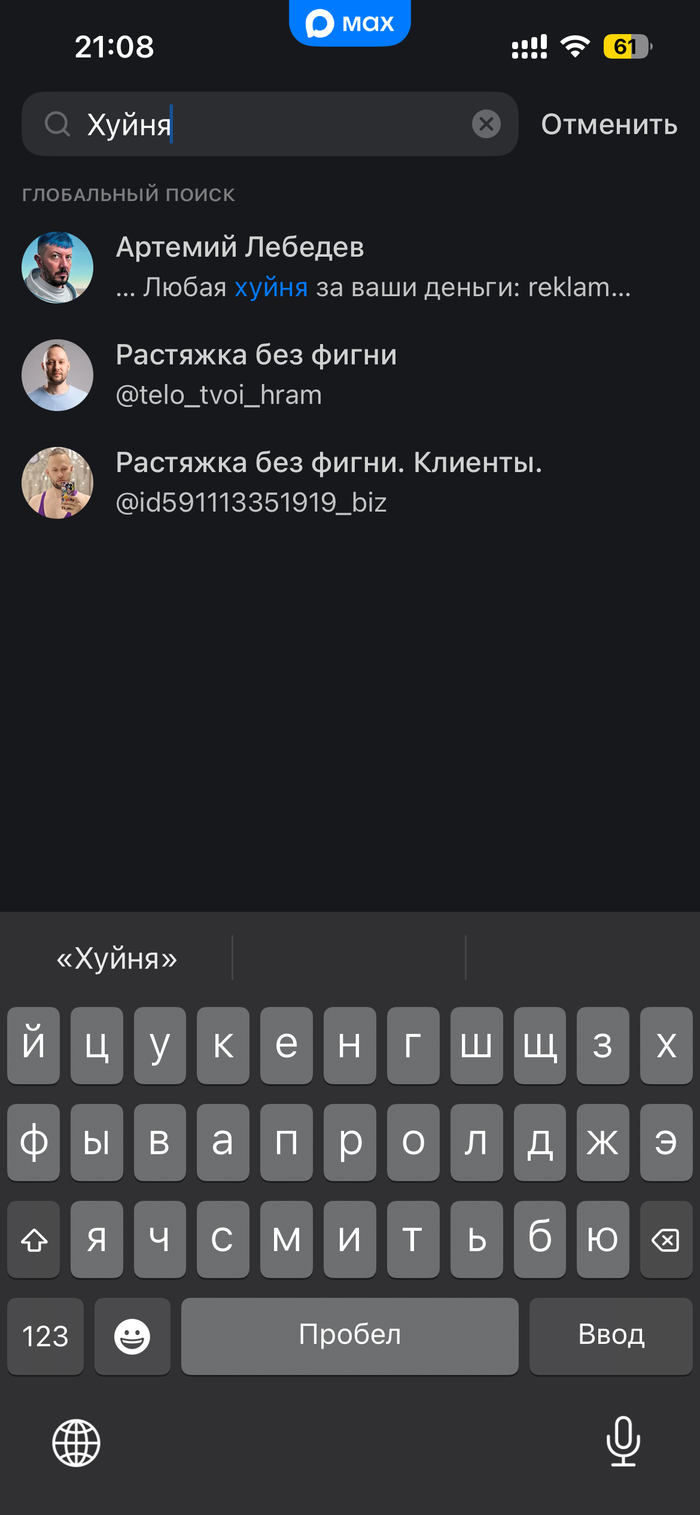Return to the MAX app pill
Image resolution: width=700 pixels, height=1515 pixels.
[x=350, y=22]
